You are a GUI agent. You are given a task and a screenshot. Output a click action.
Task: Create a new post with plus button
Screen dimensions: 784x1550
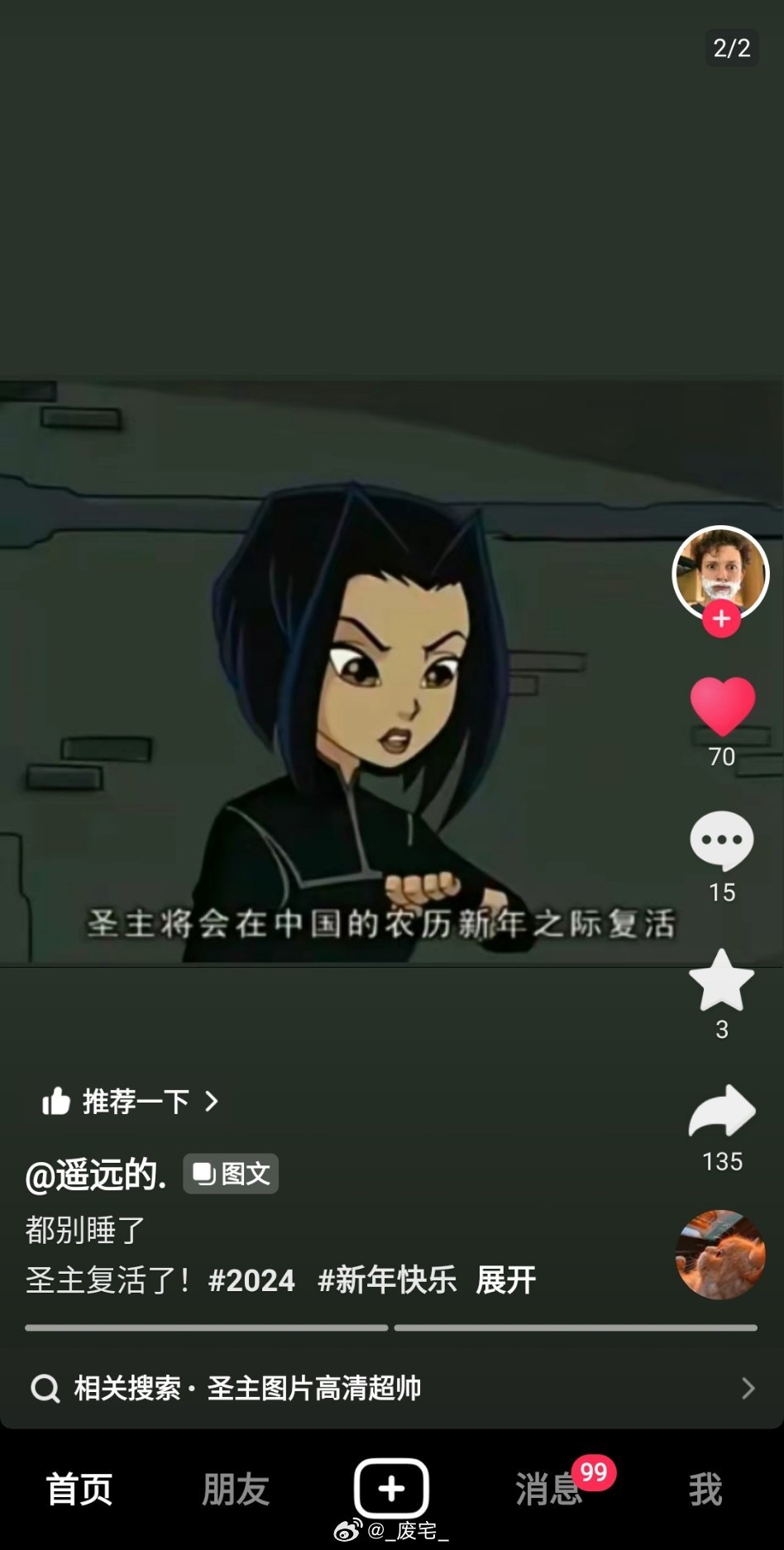click(x=391, y=1488)
